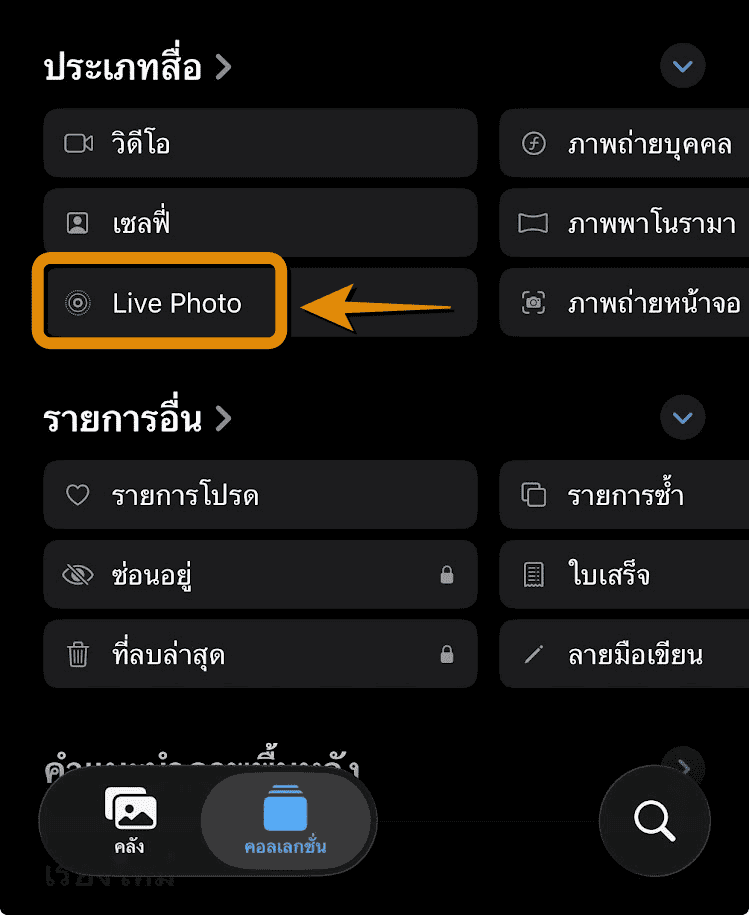This screenshot has width=749, height=915.
Task: Open รายการซ้ำ duplicates
Action: pos(625,494)
